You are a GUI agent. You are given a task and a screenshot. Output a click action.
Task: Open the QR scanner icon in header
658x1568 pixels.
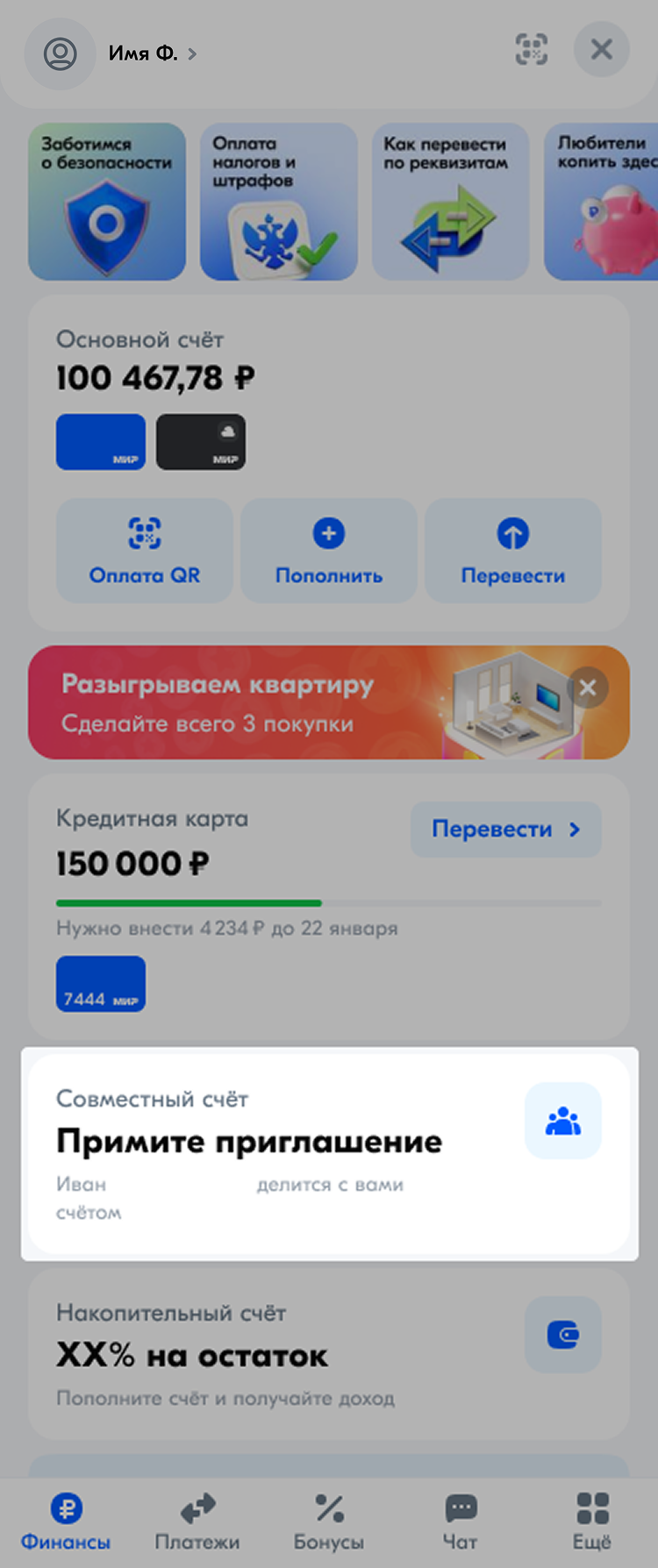click(531, 49)
